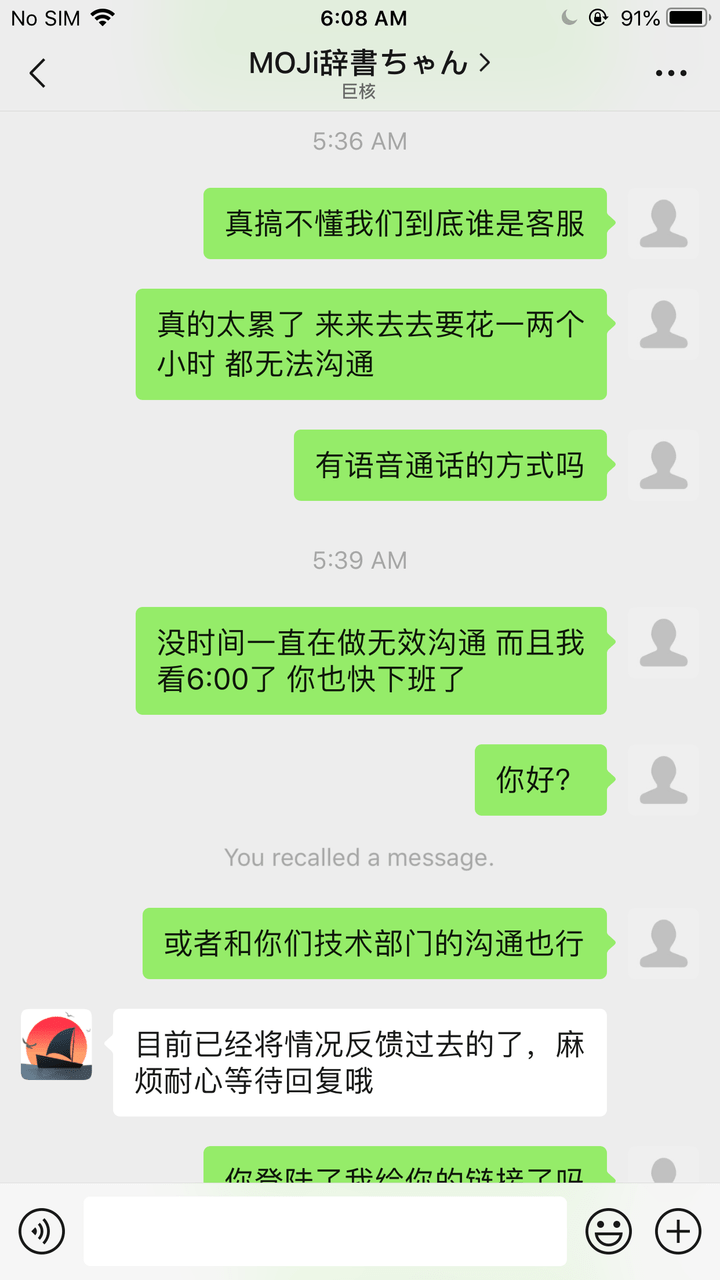Image resolution: width=720 pixels, height=1280 pixels.
Task: Go back to the chat list
Action: pos(38,73)
